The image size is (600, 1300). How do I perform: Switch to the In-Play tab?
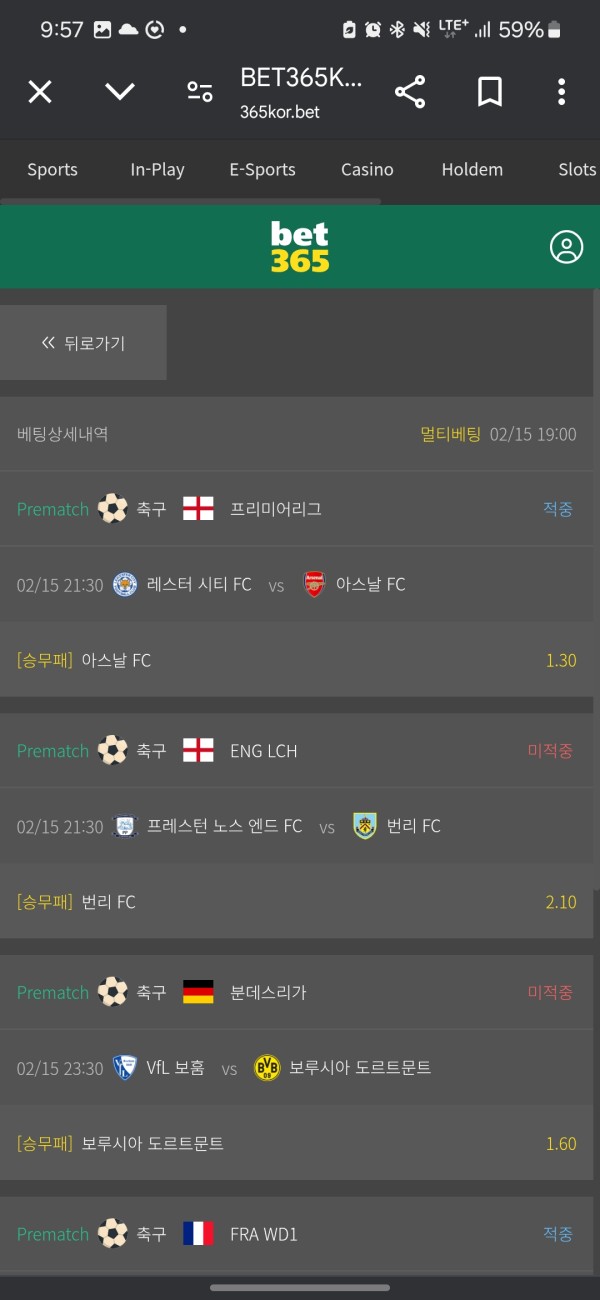click(x=157, y=170)
